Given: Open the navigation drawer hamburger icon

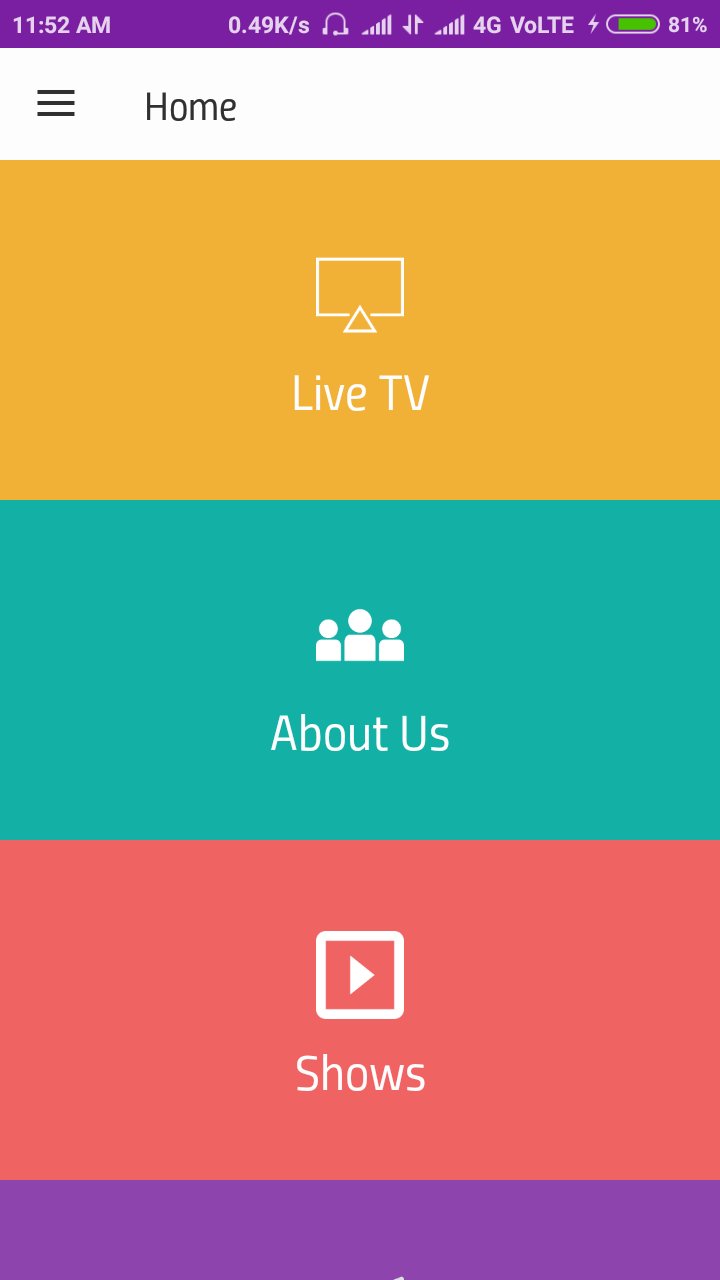Looking at the screenshot, I should [x=55, y=104].
